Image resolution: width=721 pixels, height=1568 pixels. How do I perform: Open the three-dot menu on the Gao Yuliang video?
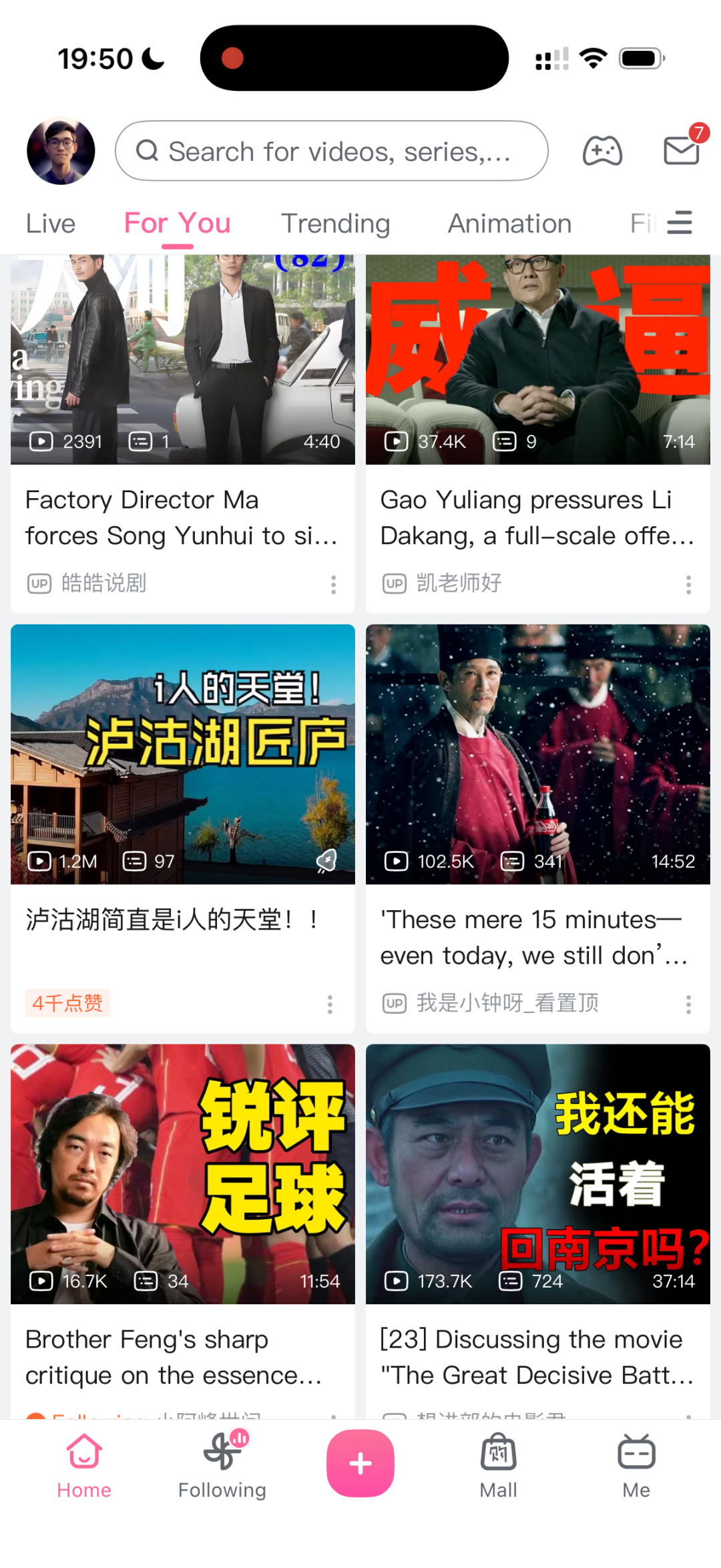point(688,584)
